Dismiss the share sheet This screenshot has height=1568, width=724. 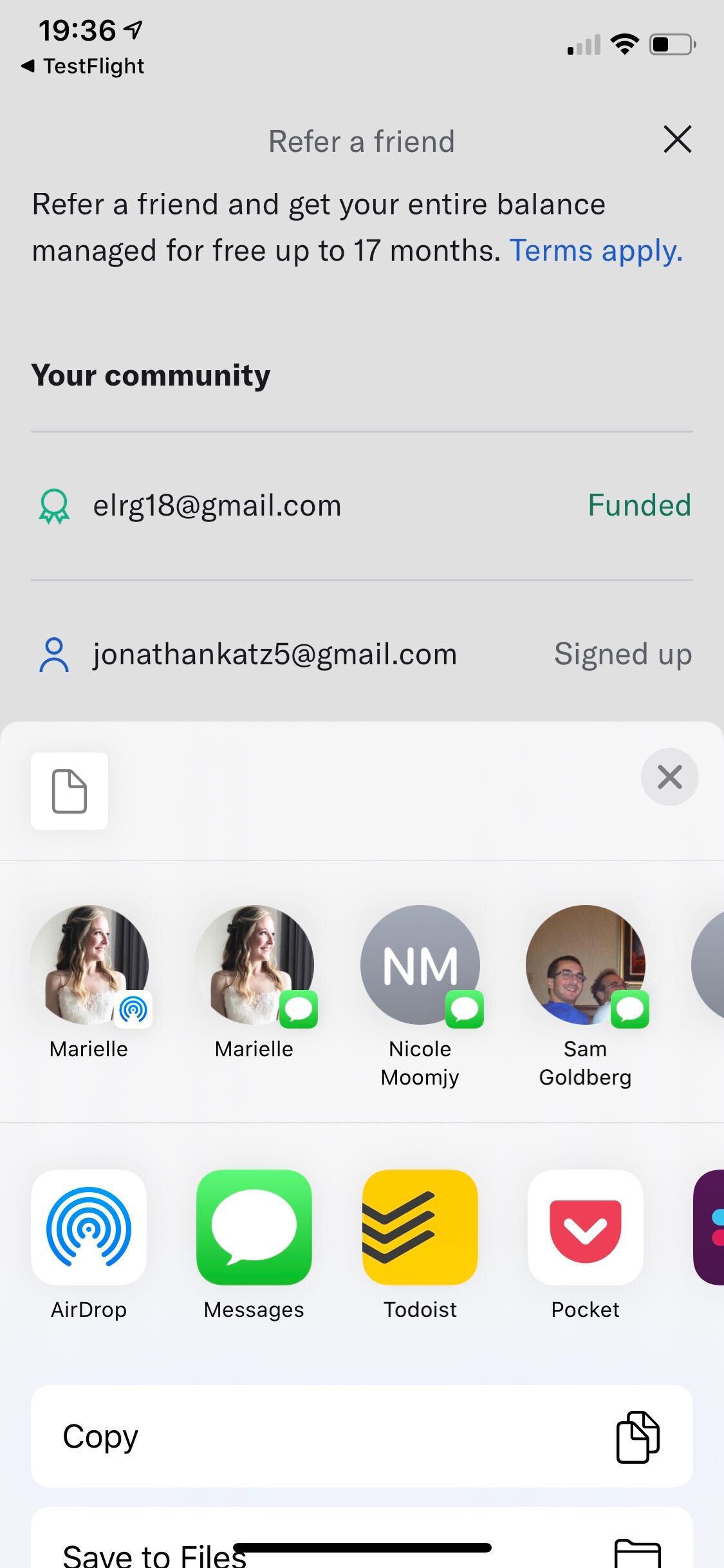(x=669, y=777)
